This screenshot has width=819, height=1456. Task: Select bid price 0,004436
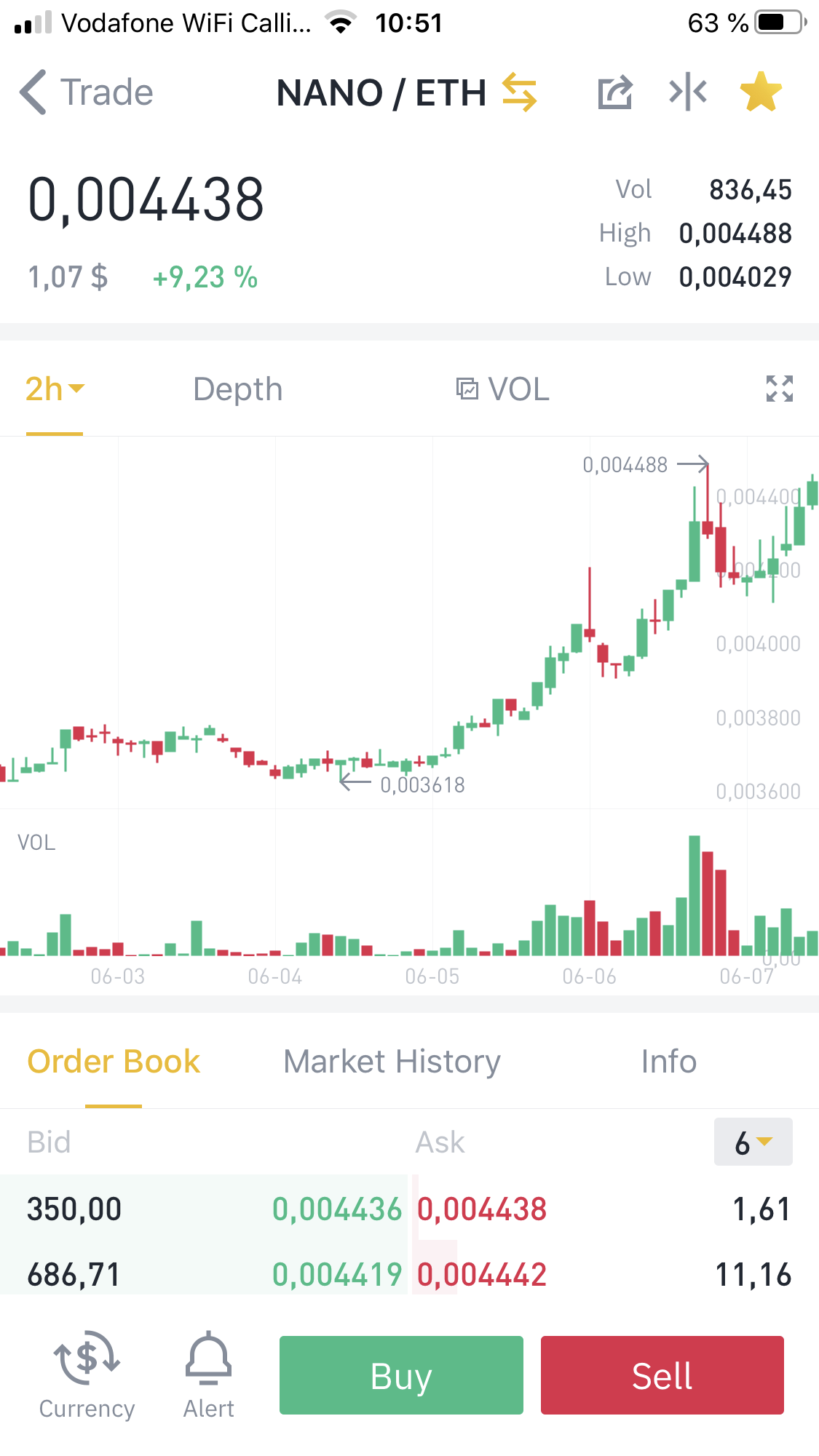click(336, 1209)
